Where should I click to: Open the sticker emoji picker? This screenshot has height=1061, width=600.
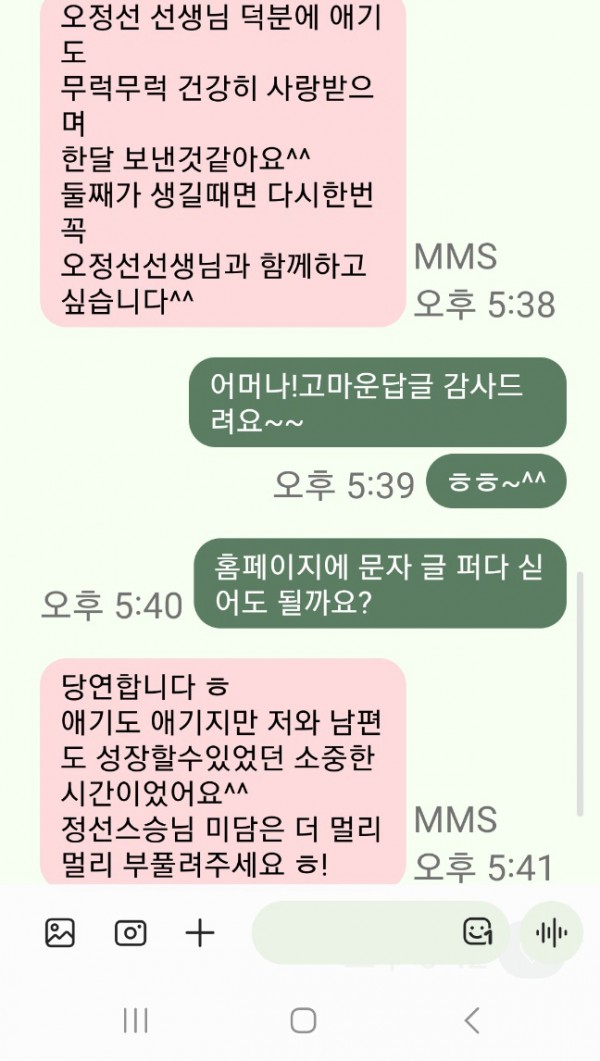[478, 933]
